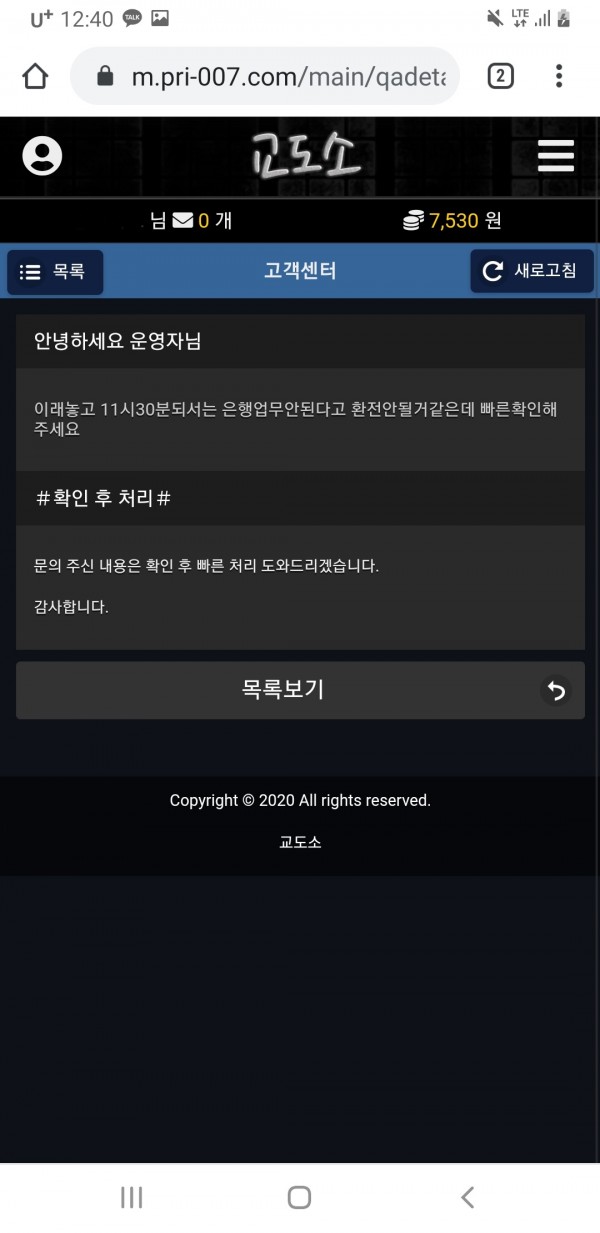This screenshot has height=1233, width=600.
Task: Open the browser tab switcher
Action: (x=500, y=76)
